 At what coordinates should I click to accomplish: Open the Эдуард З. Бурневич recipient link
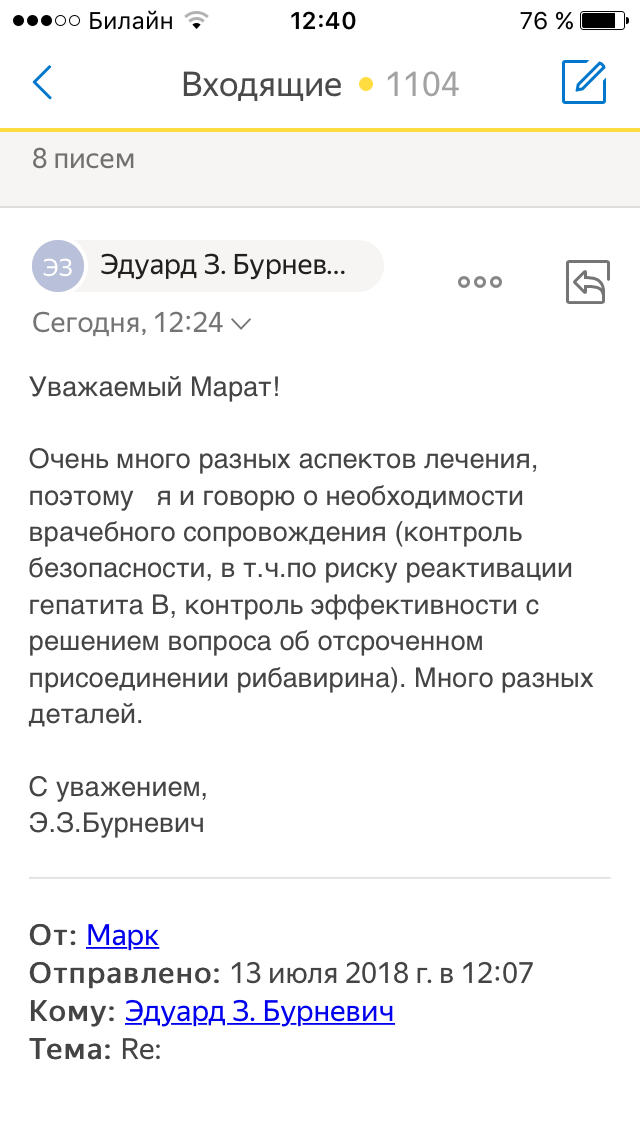coord(259,1012)
